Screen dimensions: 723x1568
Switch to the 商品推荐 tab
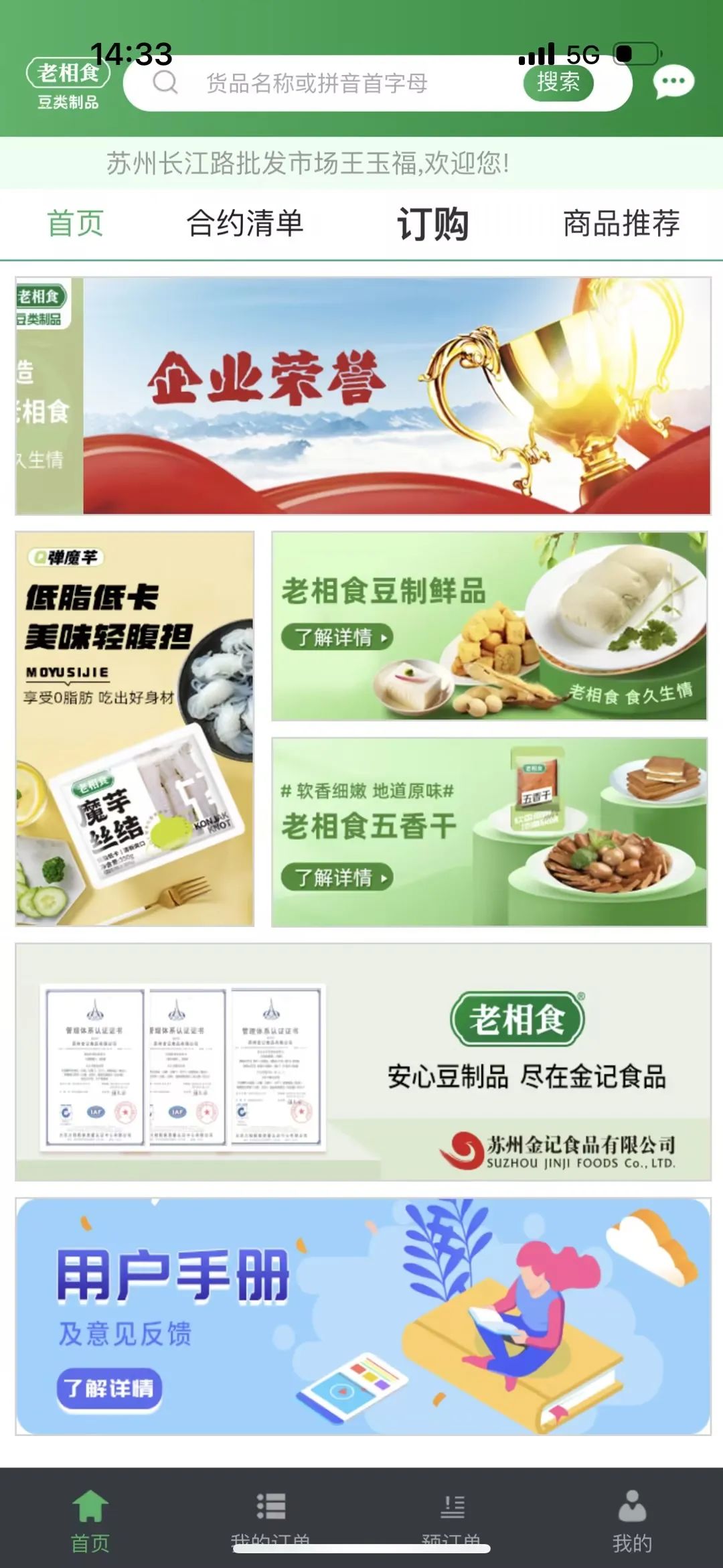tap(621, 223)
